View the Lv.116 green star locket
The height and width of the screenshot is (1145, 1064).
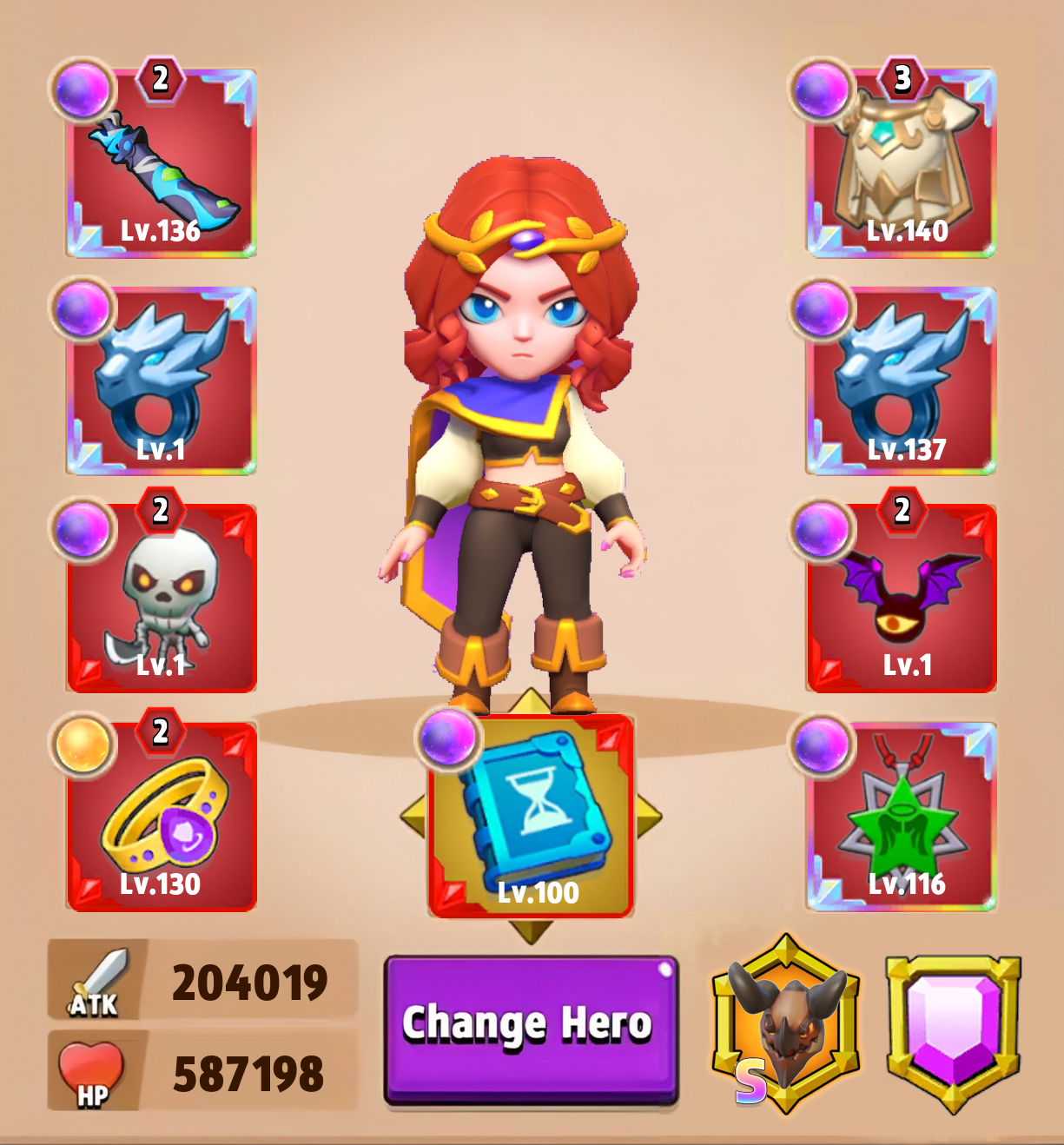click(902, 817)
